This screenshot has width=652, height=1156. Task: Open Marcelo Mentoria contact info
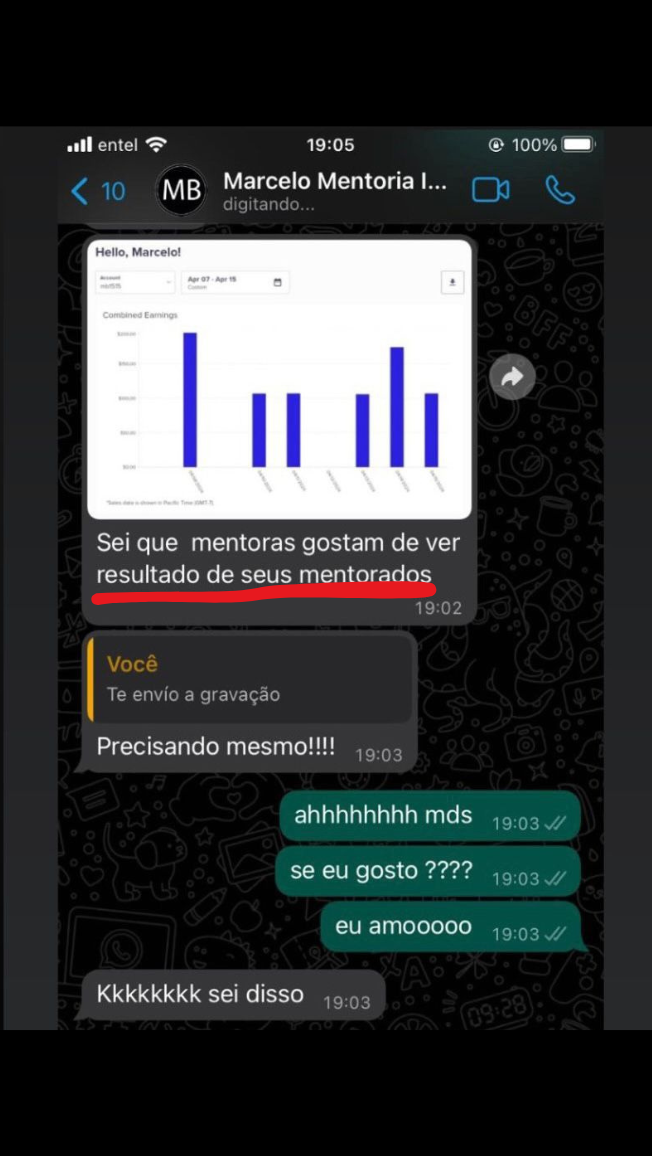click(x=334, y=190)
